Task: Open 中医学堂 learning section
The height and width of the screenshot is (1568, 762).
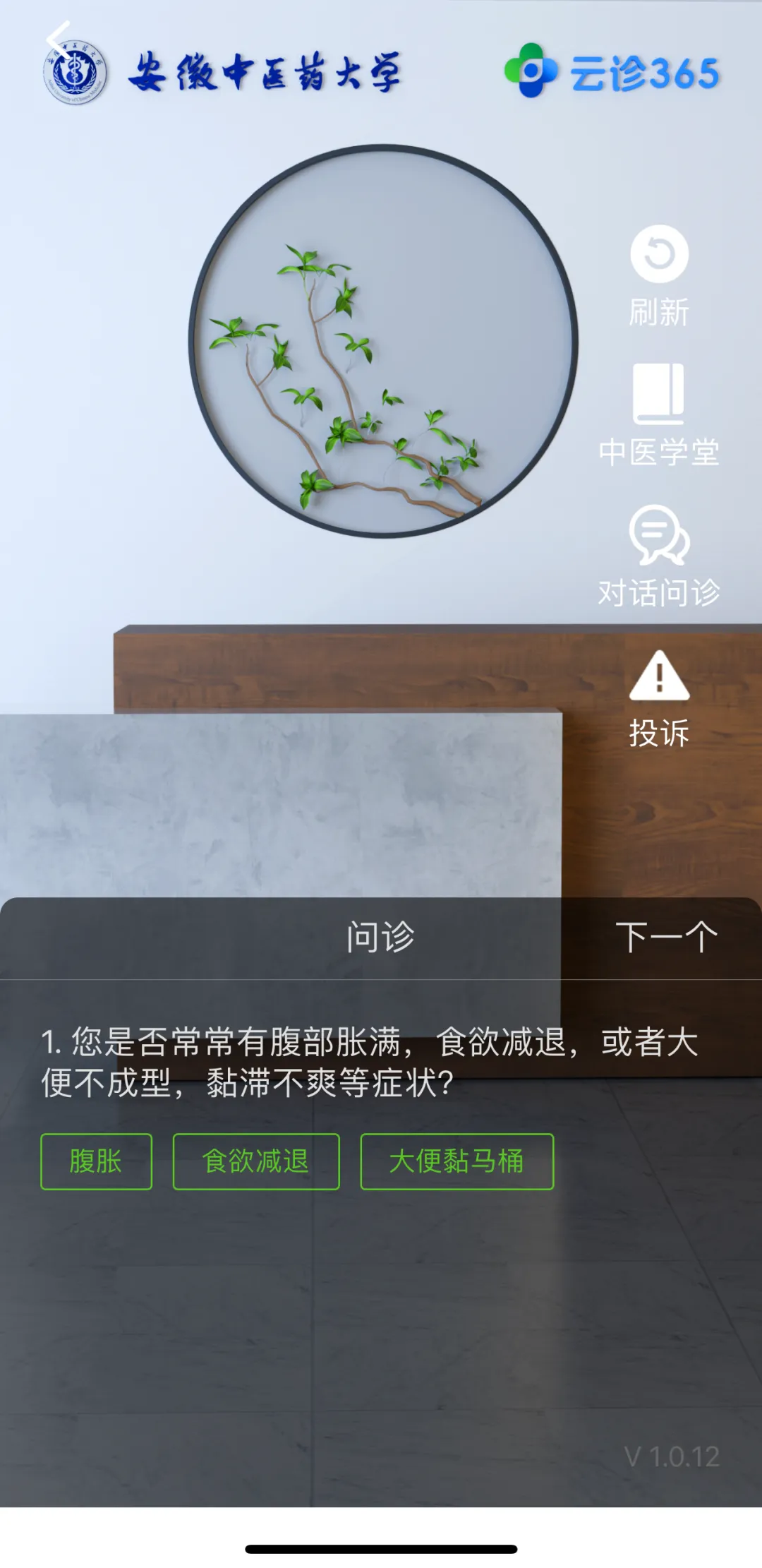Action: [x=659, y=414]
